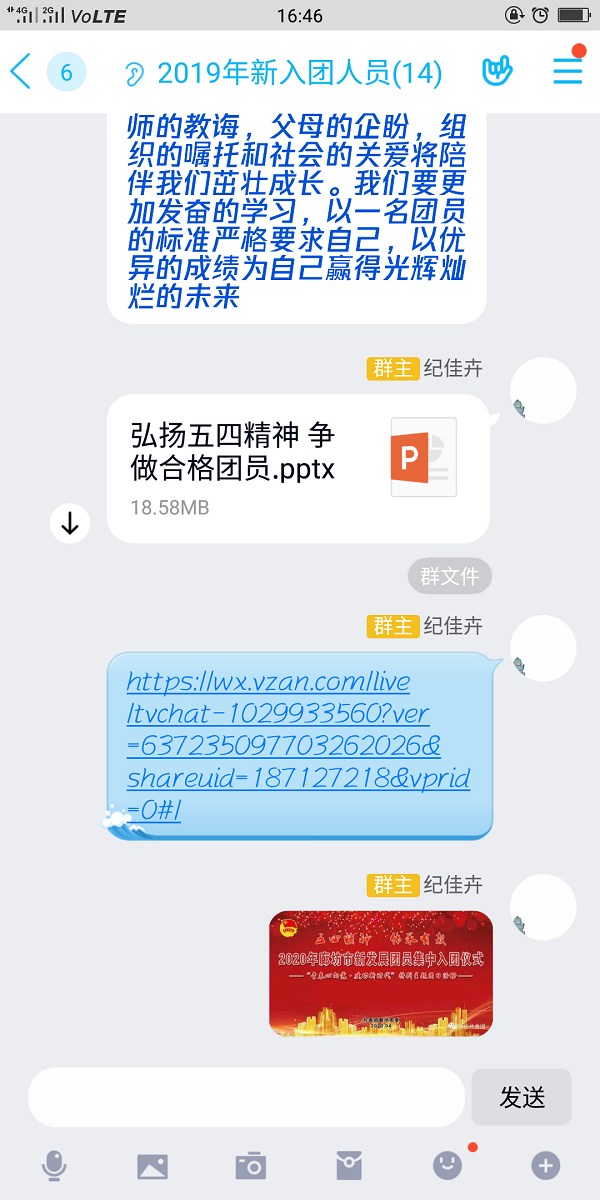Open the lwx.vzan.com live link
This screenshot has height=1200, width=600.
pyautogui.click(x=297, y=747)
